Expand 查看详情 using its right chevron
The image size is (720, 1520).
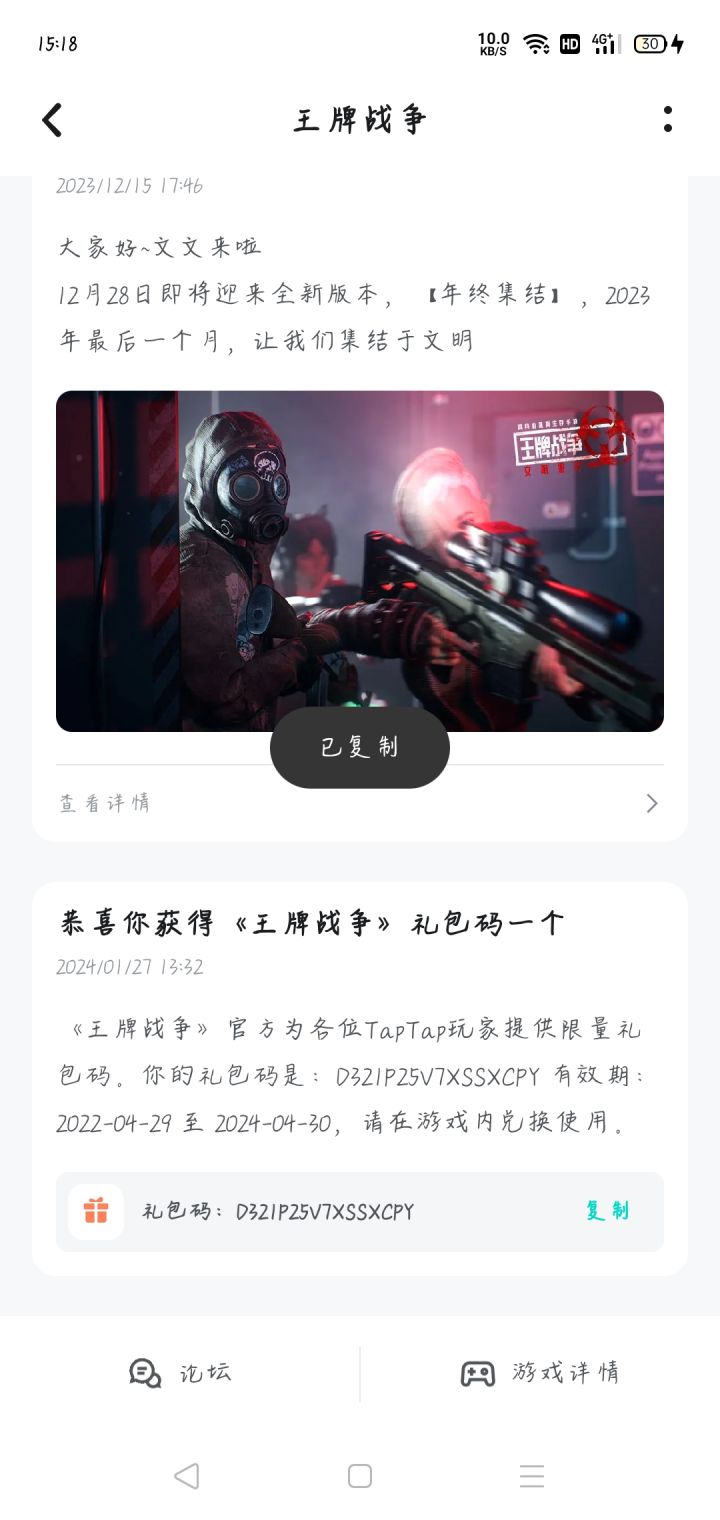tap(651, 803)
